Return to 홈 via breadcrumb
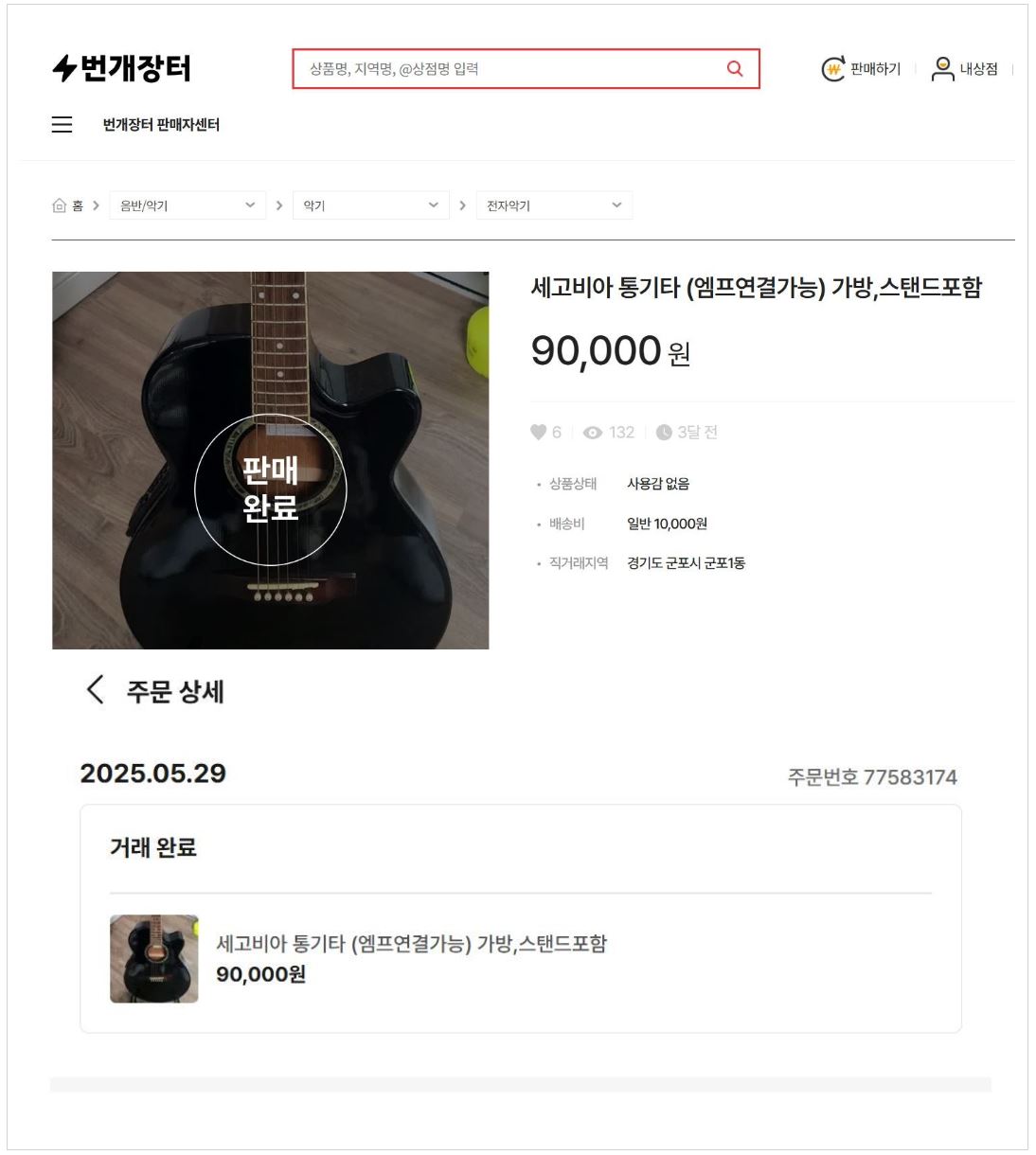This screenshot has width=1036, height=1155. point(68,205)
